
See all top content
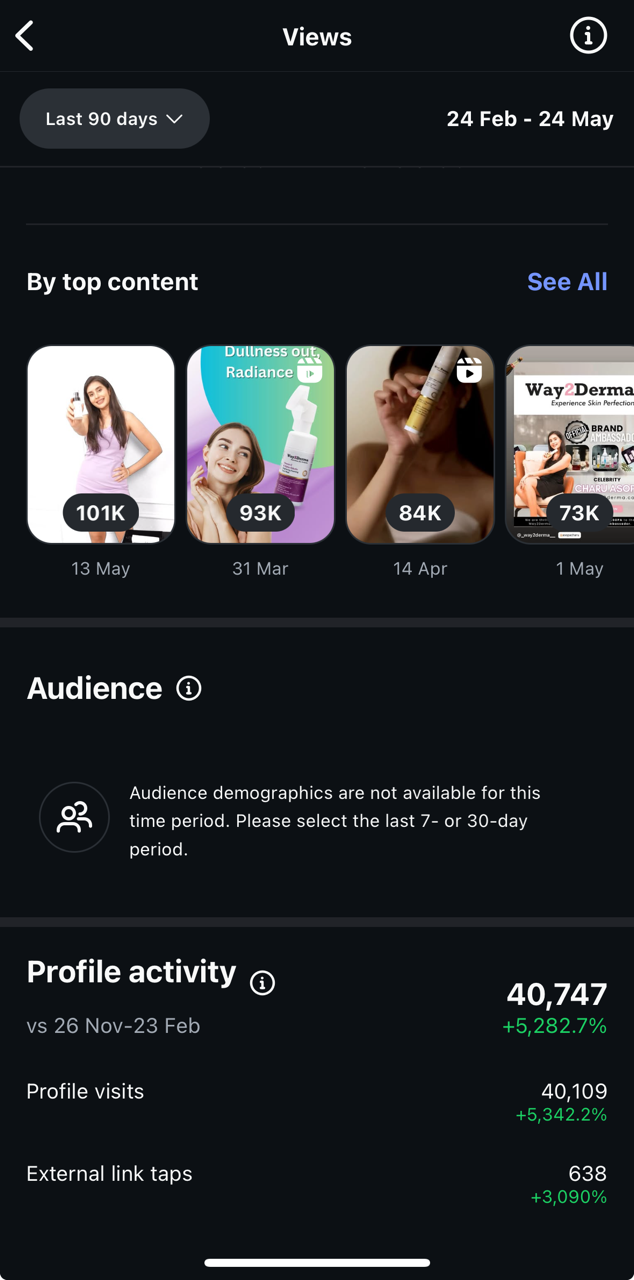tap(567, 282)
